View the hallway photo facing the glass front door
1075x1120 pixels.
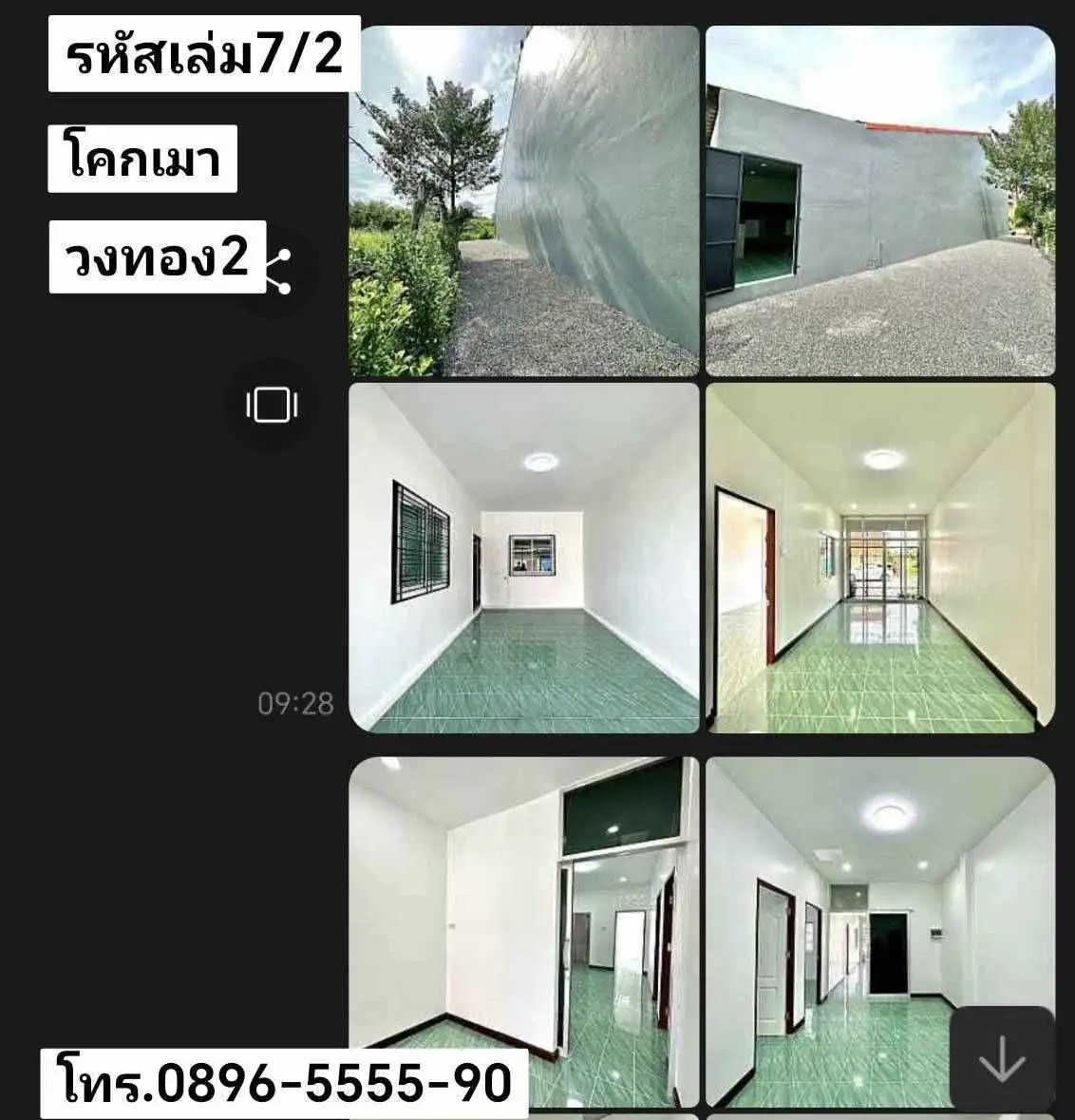point(879,558)
